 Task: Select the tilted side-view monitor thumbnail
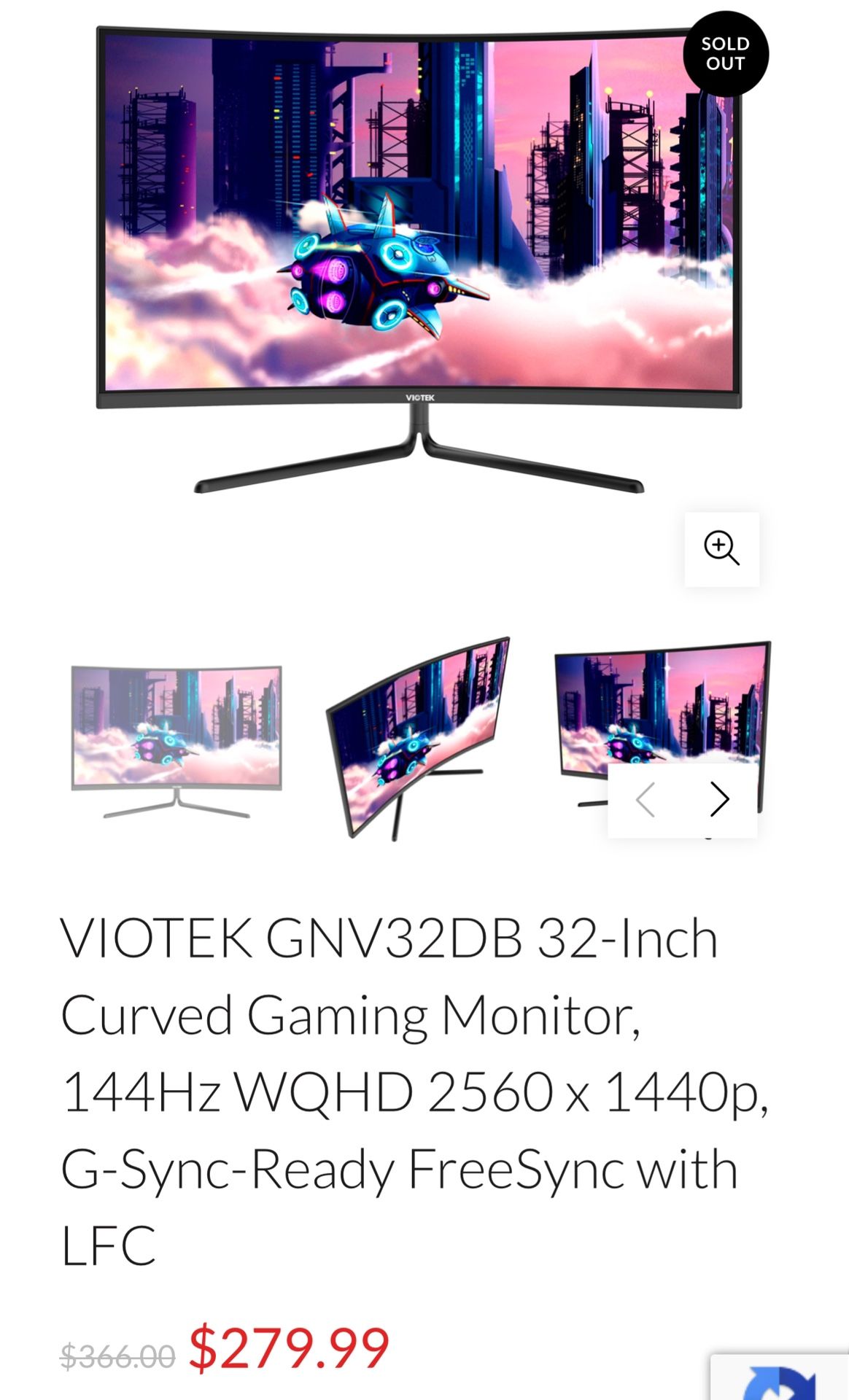tap(418, 736)
